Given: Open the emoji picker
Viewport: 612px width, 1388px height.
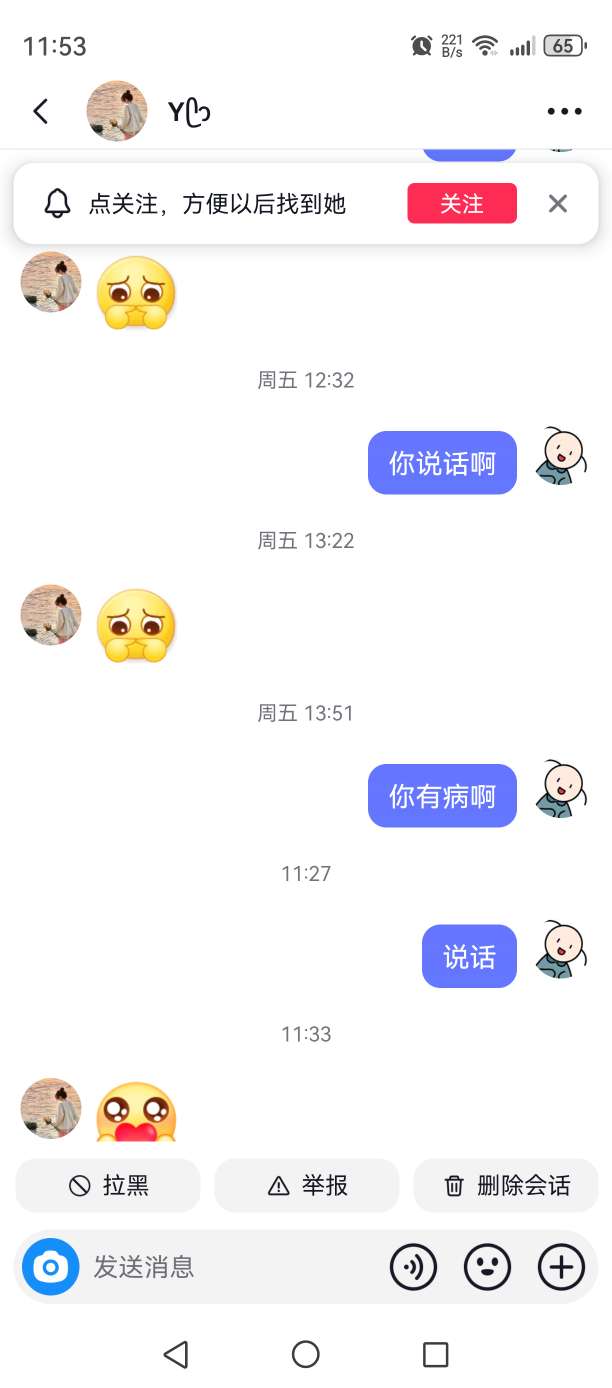Looking at the screenshot, I should click(x=487, y=1267).
